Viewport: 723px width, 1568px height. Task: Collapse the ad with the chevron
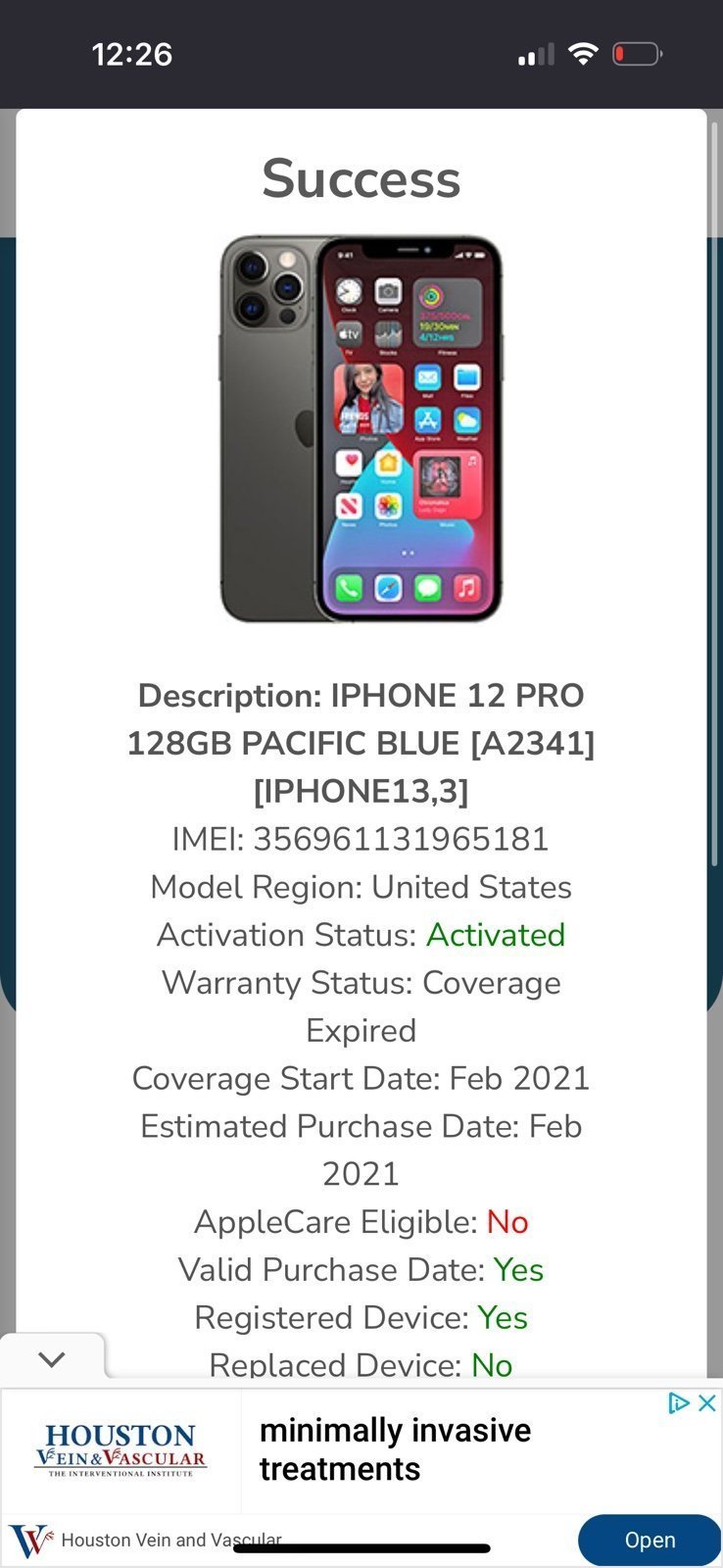pyautogui.click(x=52, y=1359)
